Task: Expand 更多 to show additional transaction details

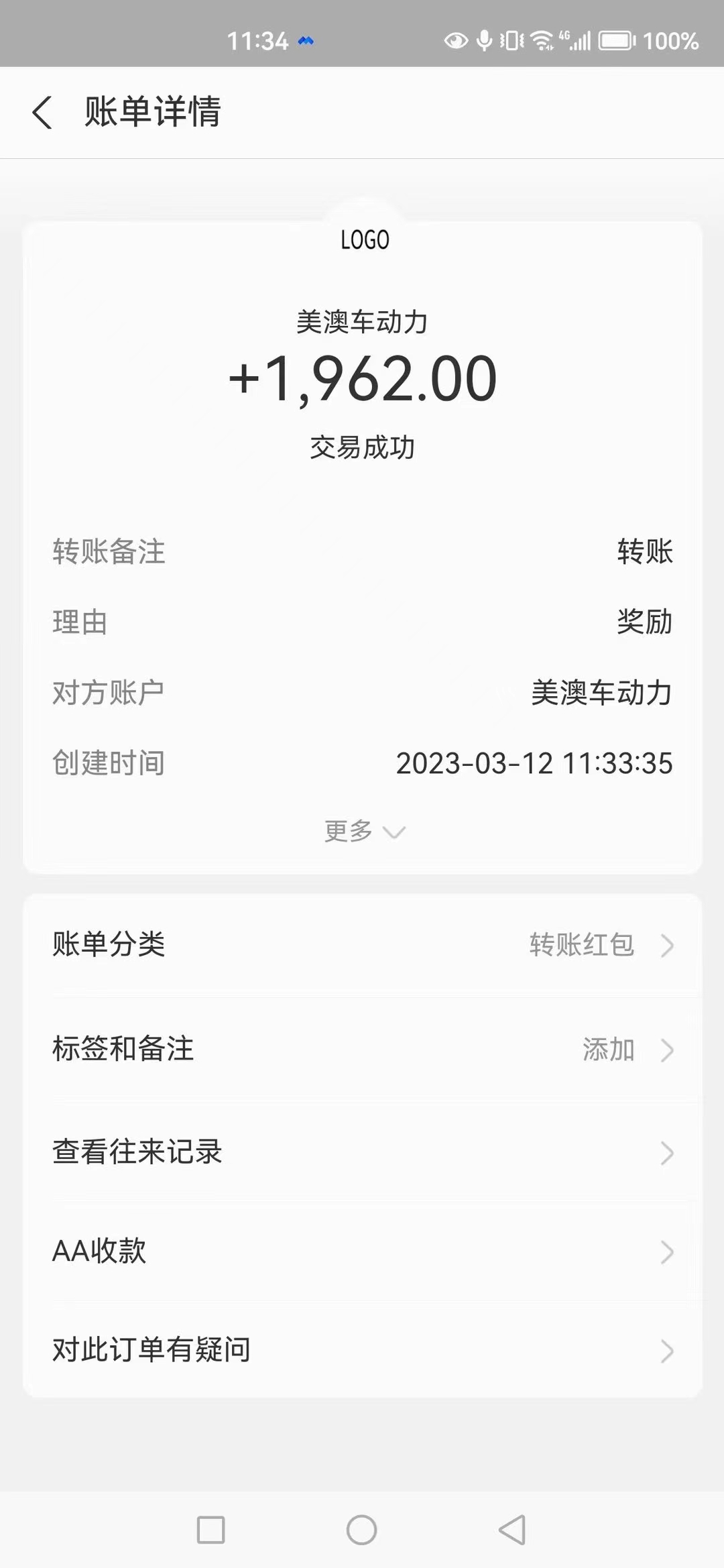Action: coord(362,831)
